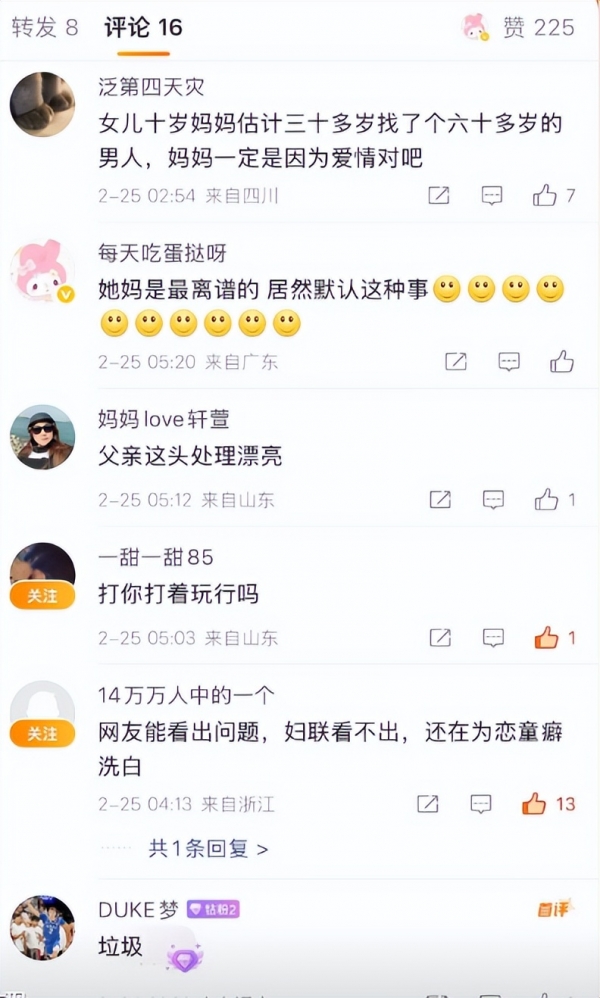The width and height of the screenshot is (600, 998).
Task: View 泛第四天灾's profile picture
Action: [x=42, y=104]
